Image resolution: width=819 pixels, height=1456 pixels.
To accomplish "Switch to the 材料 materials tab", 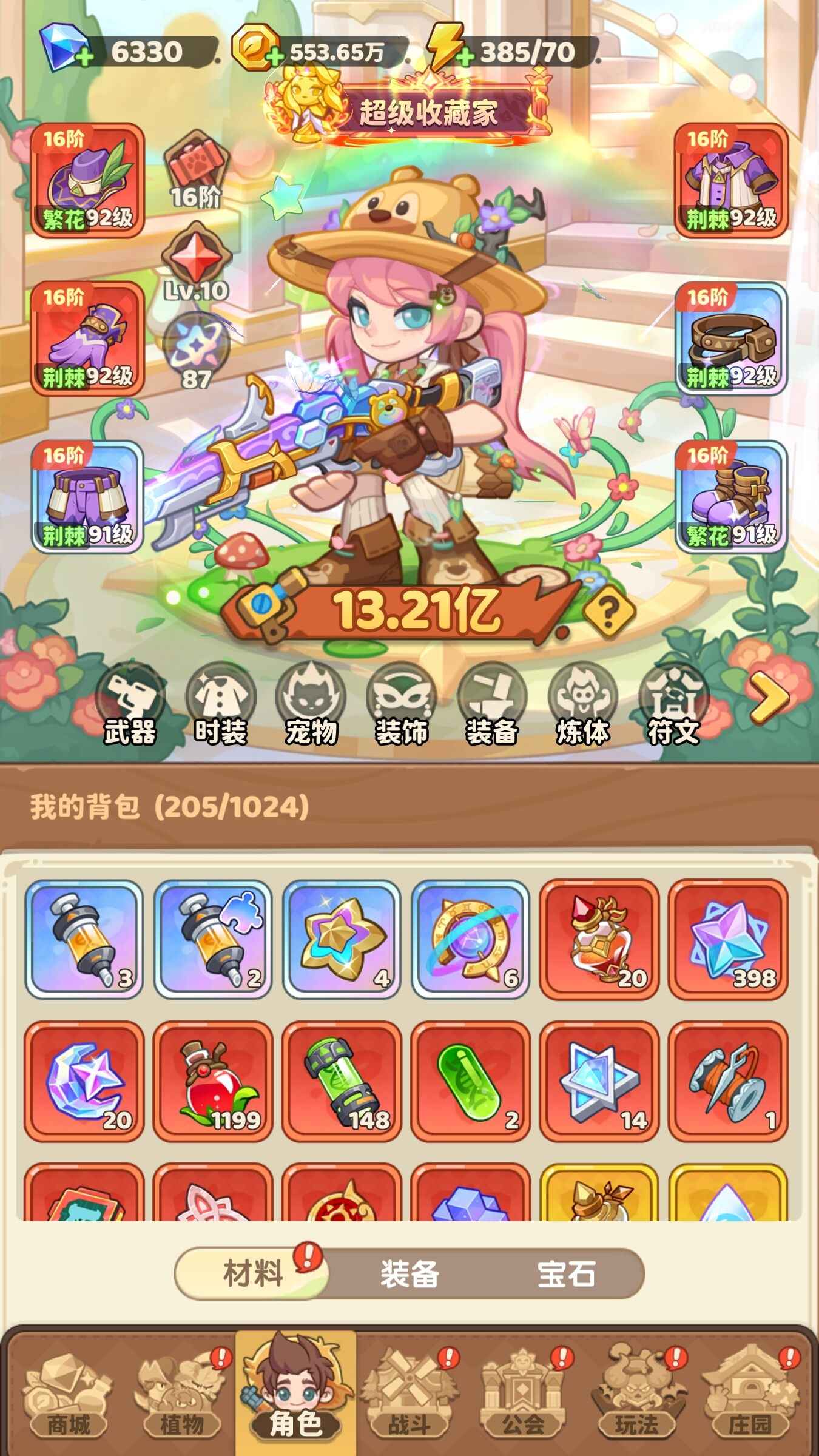I will (x=252, y=1273).
